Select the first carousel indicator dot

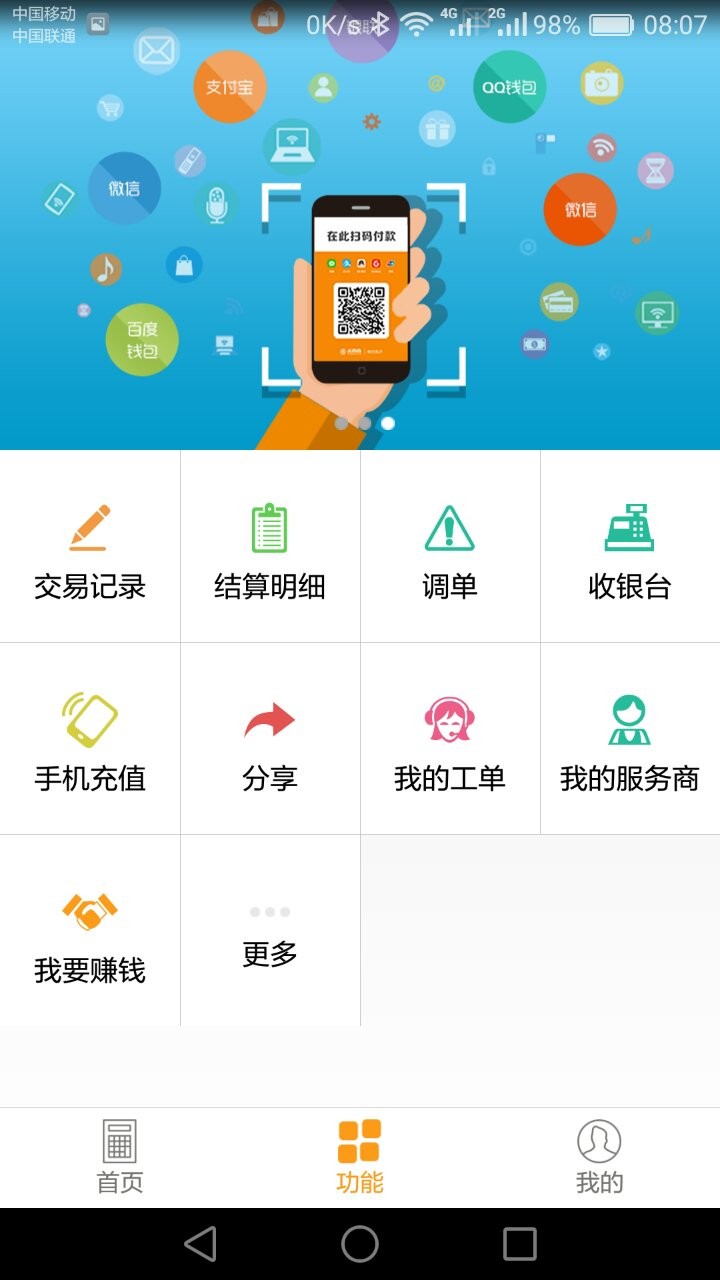pyautogui.click(x=340, y=424)
